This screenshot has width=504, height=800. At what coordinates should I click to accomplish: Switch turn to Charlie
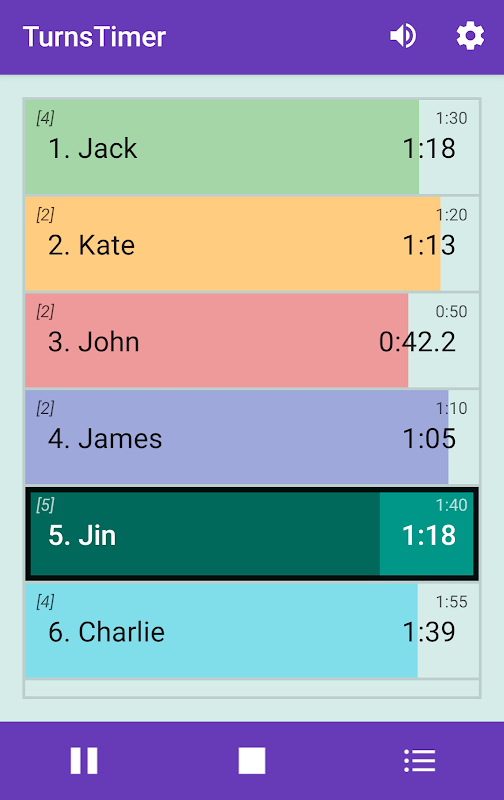coord(252,631)
